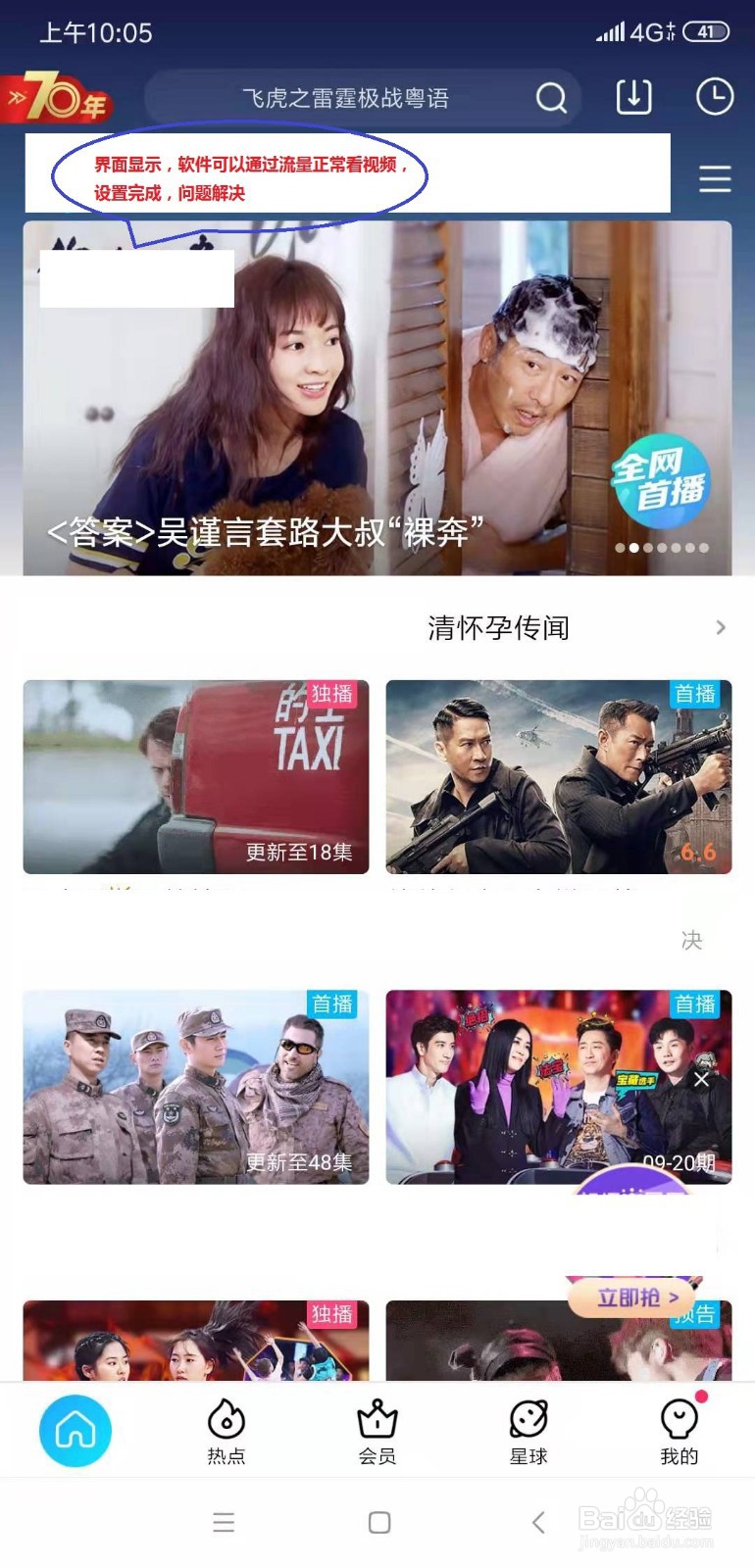755x1568 pixels.
Task: Tap the search bar showing 飞虎之雷霆极战粤语
Action: pos(343,98)
